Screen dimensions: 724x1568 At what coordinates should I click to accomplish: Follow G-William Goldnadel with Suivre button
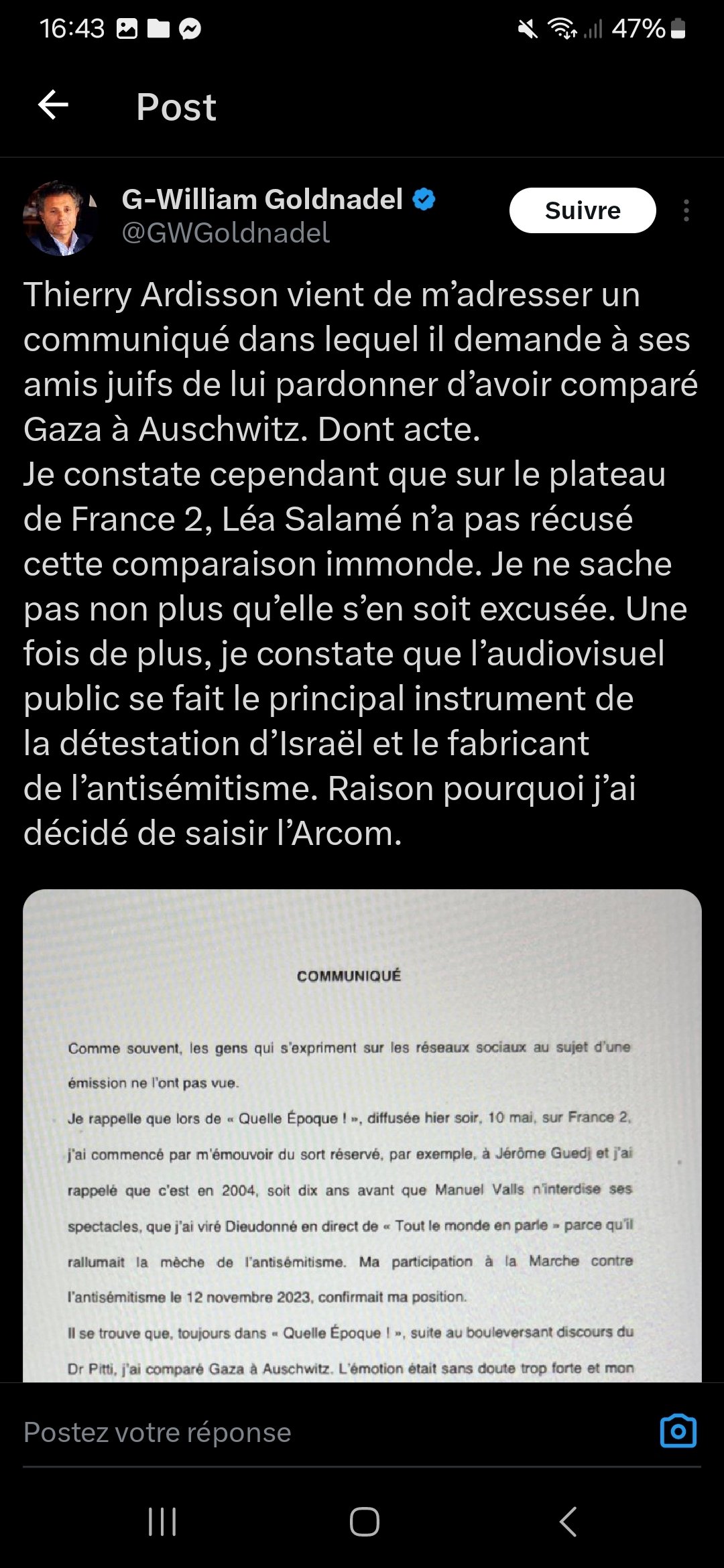coord(583,210)
